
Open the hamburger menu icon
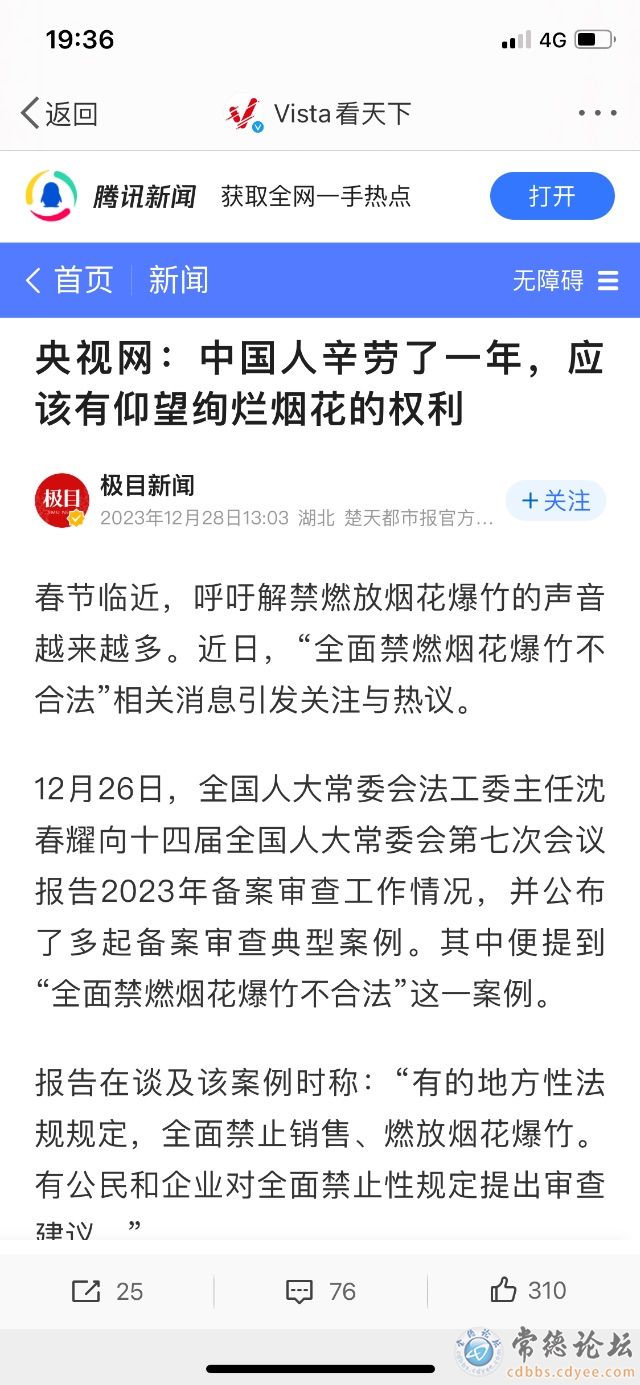(x=608, y=281)
